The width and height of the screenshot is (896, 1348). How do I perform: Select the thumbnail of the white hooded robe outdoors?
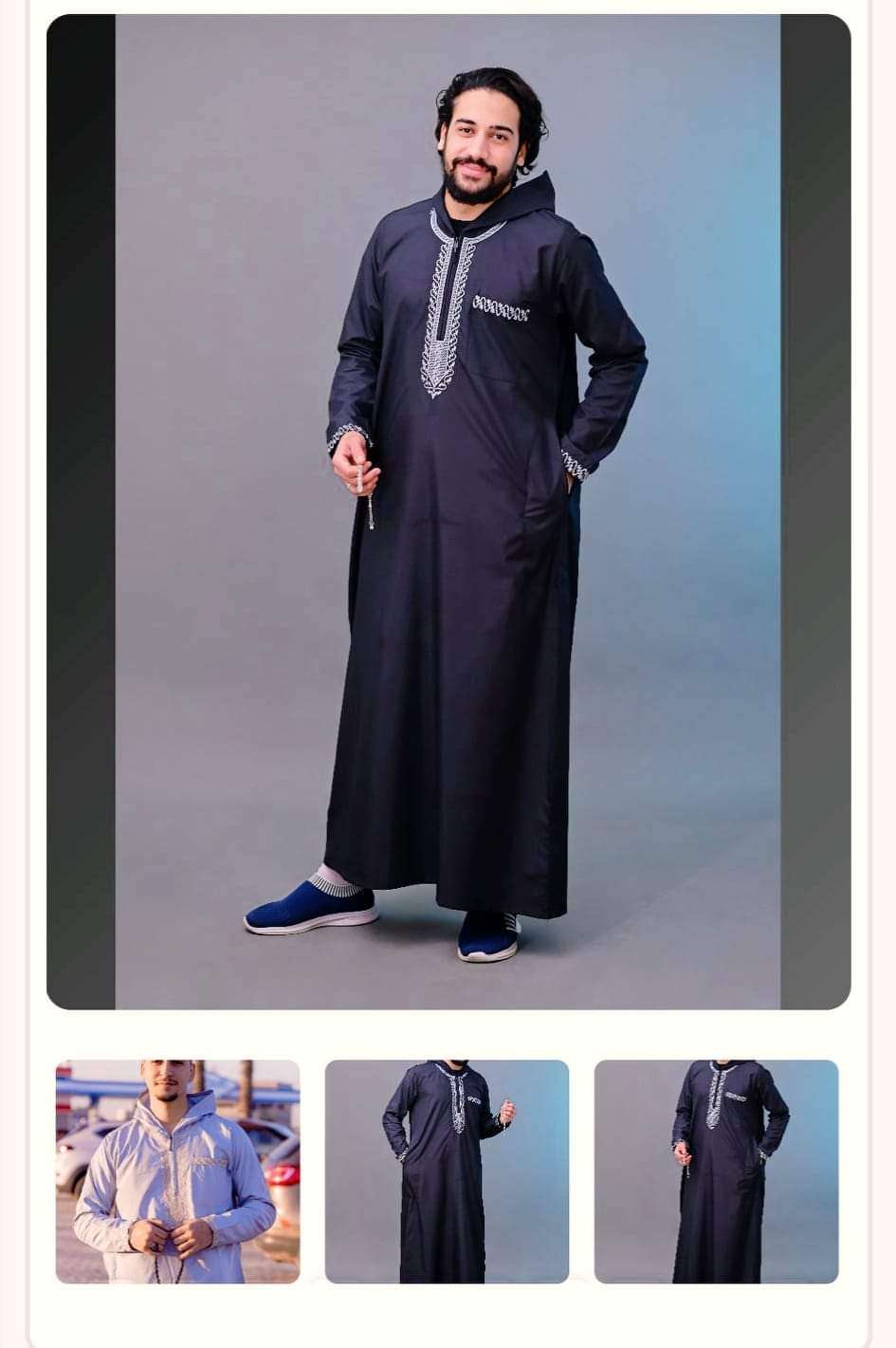point(177,1171)
